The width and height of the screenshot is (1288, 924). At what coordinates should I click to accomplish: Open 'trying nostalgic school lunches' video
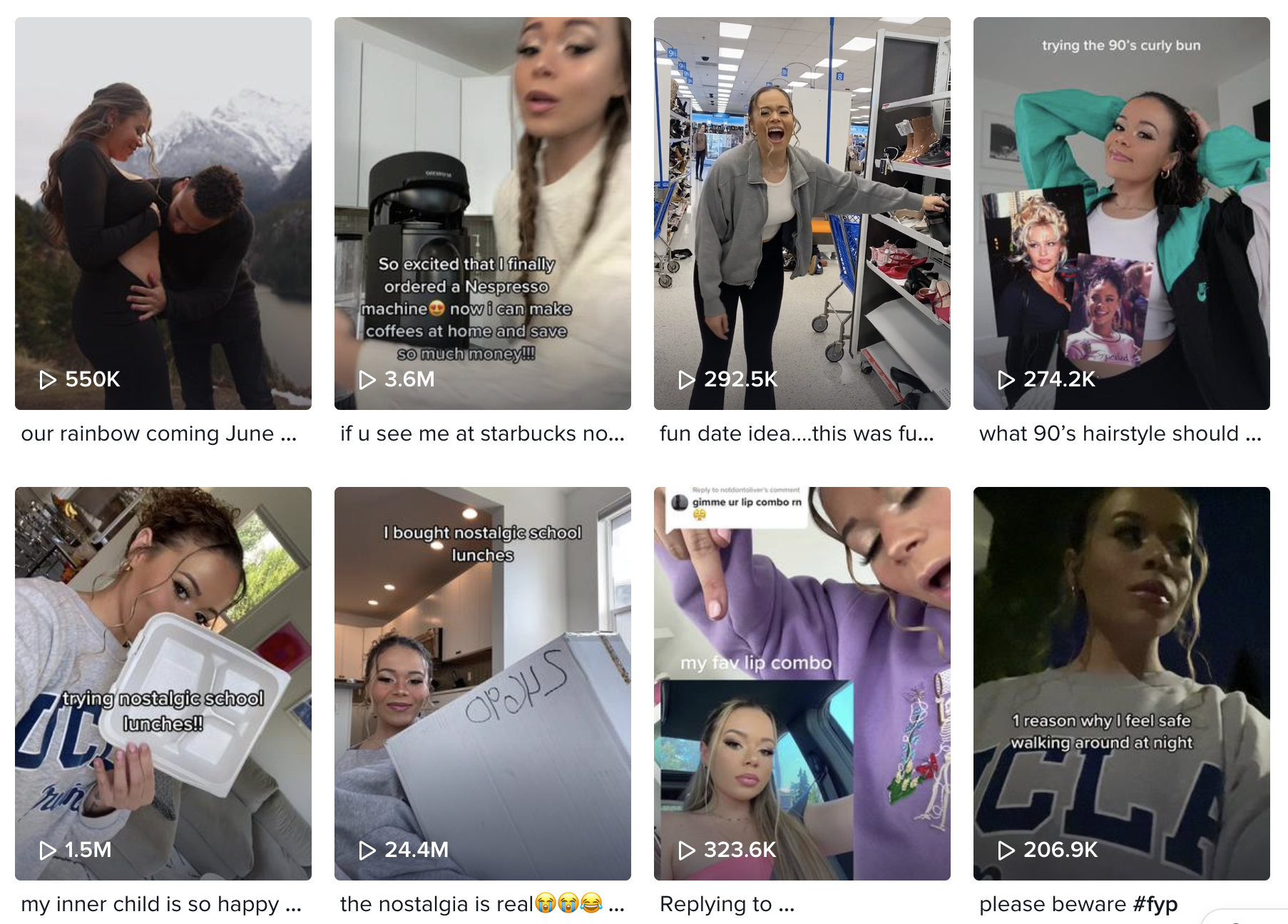click(x=163, y=683)
